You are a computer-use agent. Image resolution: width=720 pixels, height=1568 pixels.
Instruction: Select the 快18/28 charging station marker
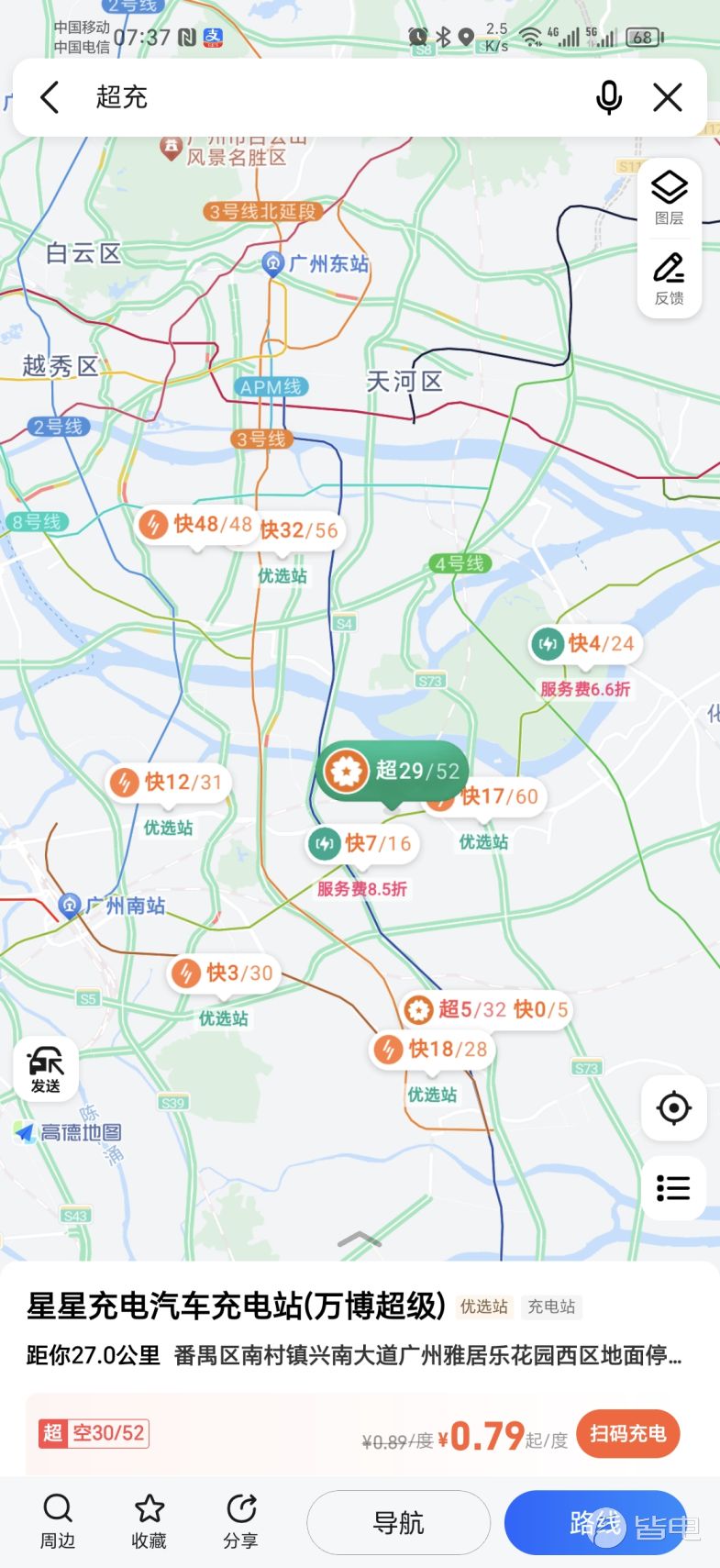(x=433, y=1049)
